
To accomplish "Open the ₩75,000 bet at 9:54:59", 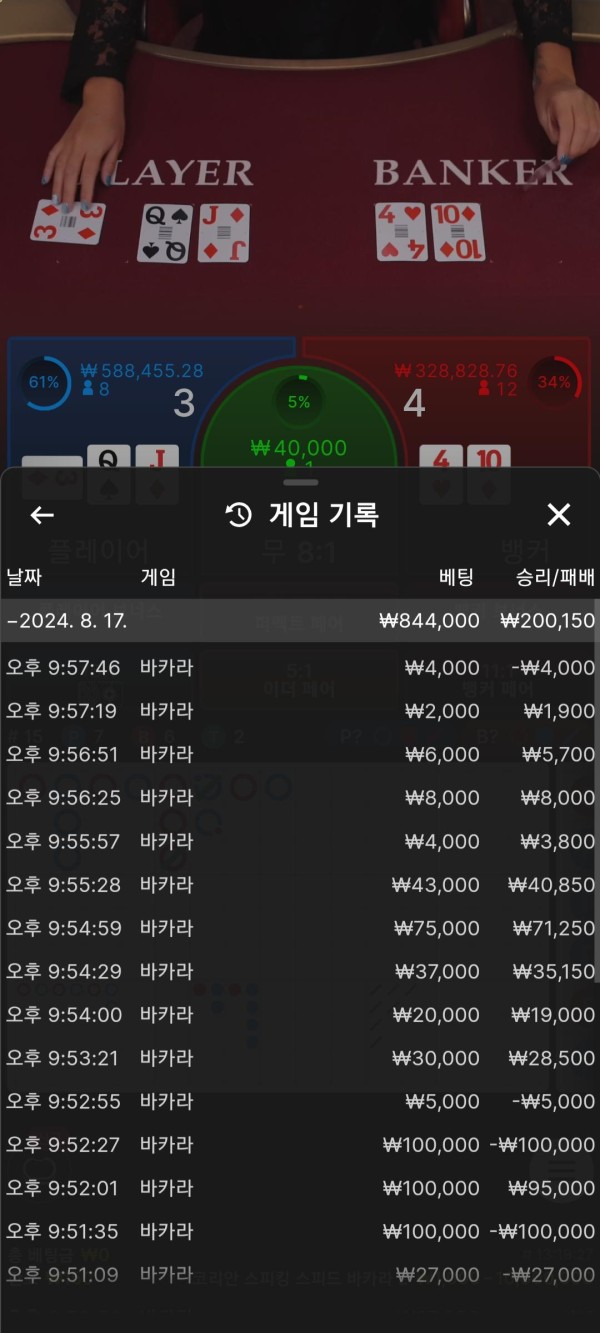I will pos(300,928).
